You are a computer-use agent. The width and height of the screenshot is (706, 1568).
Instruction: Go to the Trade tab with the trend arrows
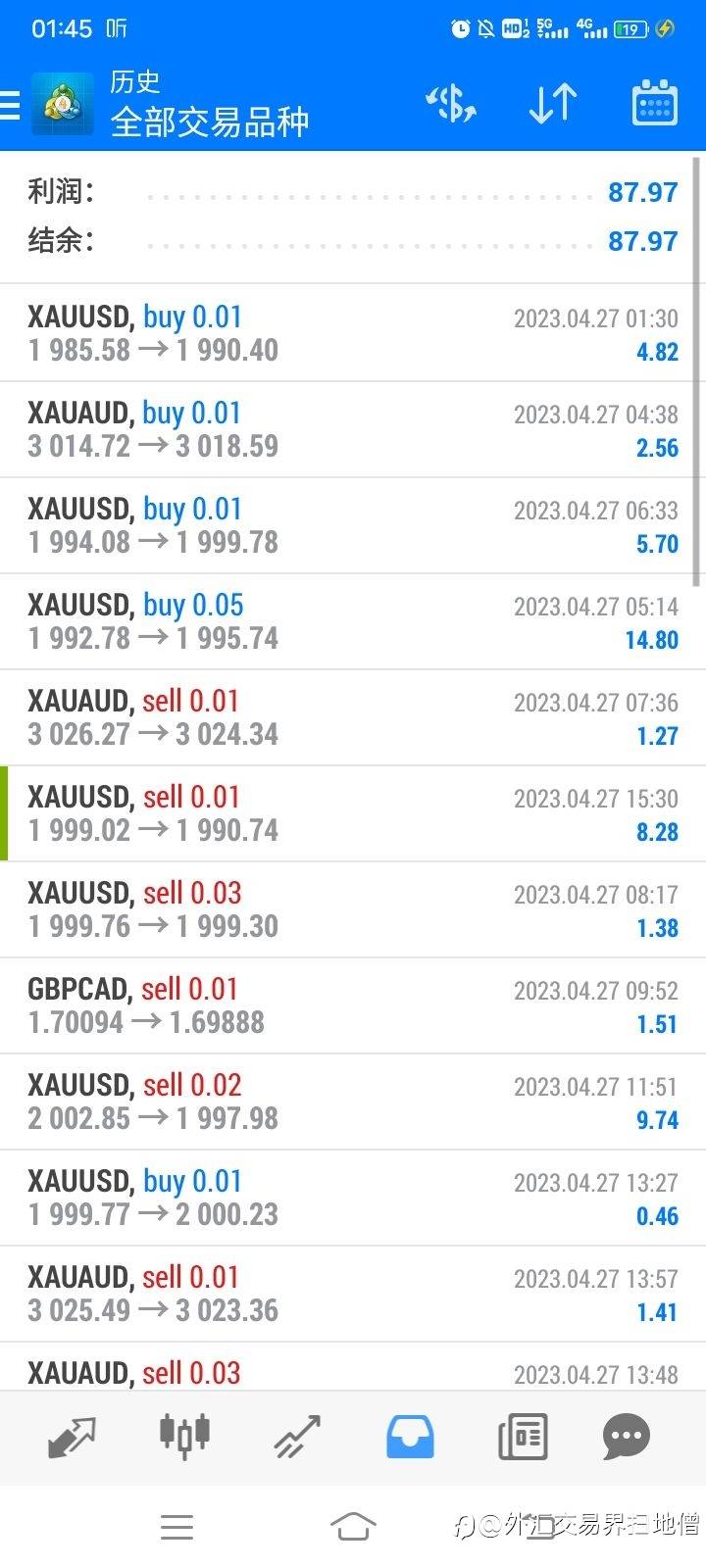pyautogui.click(x=297, y=1438)
